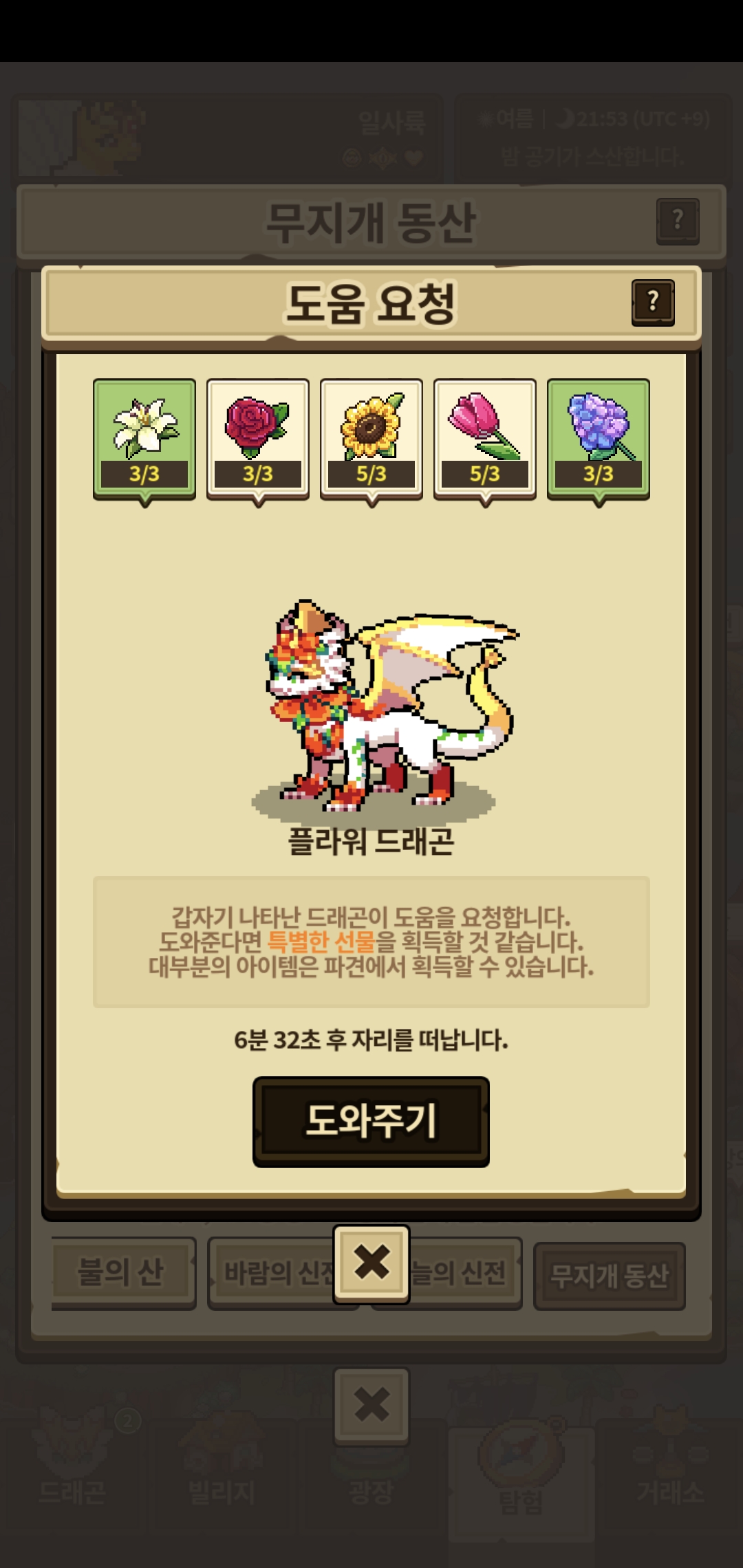
Task: Open the help icon in 도움 요청 header
Action: [653, 302]
